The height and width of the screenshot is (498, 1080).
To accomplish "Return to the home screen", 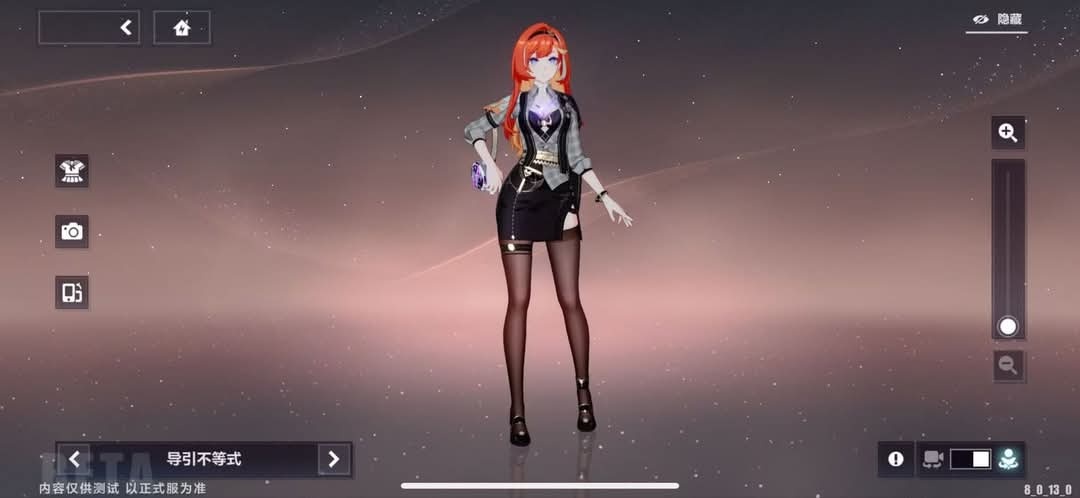I will point(182,28).
